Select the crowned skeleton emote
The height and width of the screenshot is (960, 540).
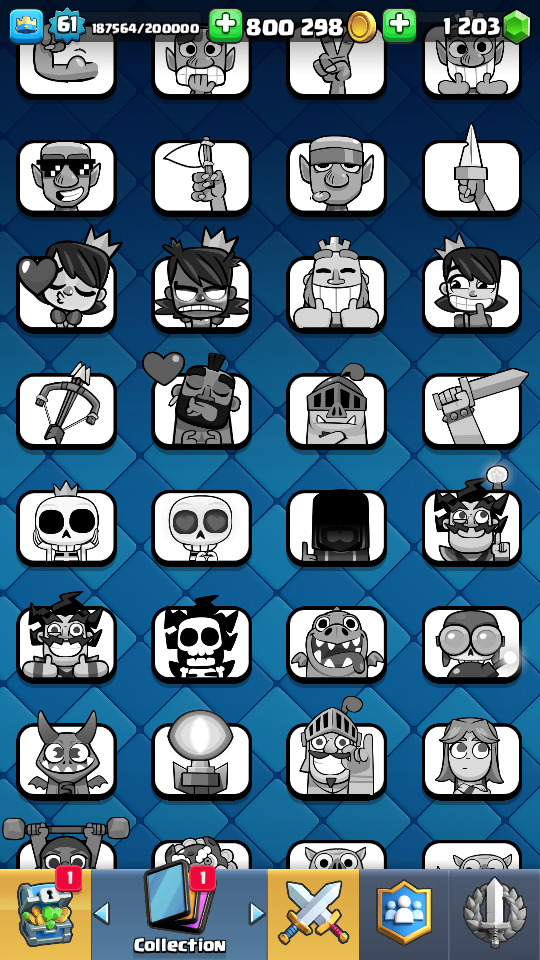click(66, 525)
